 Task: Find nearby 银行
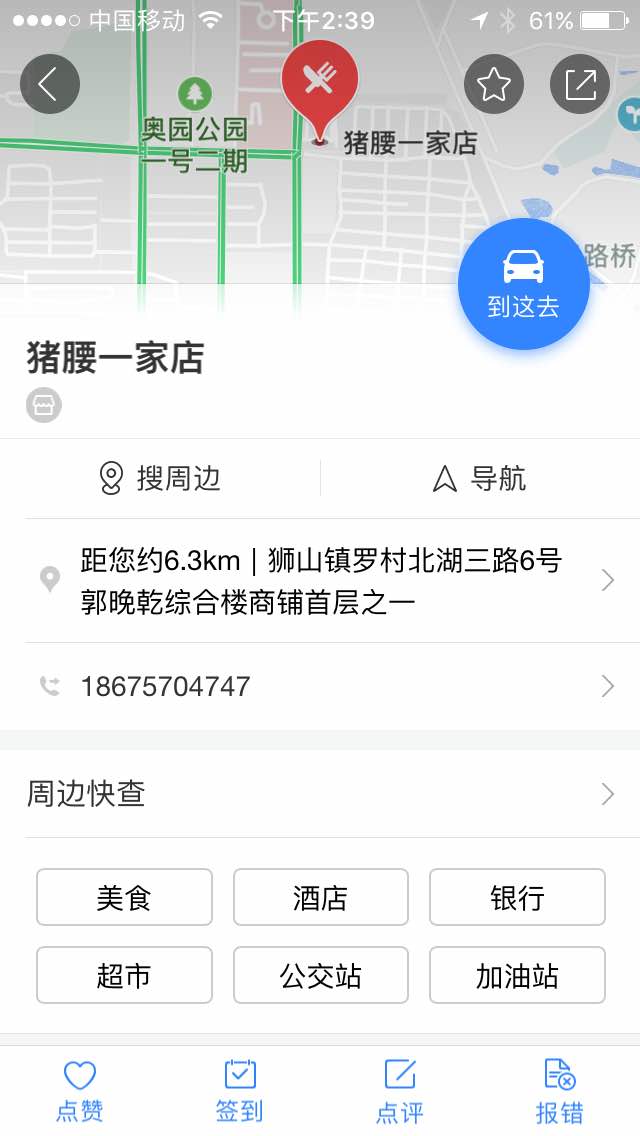[518, 898]
